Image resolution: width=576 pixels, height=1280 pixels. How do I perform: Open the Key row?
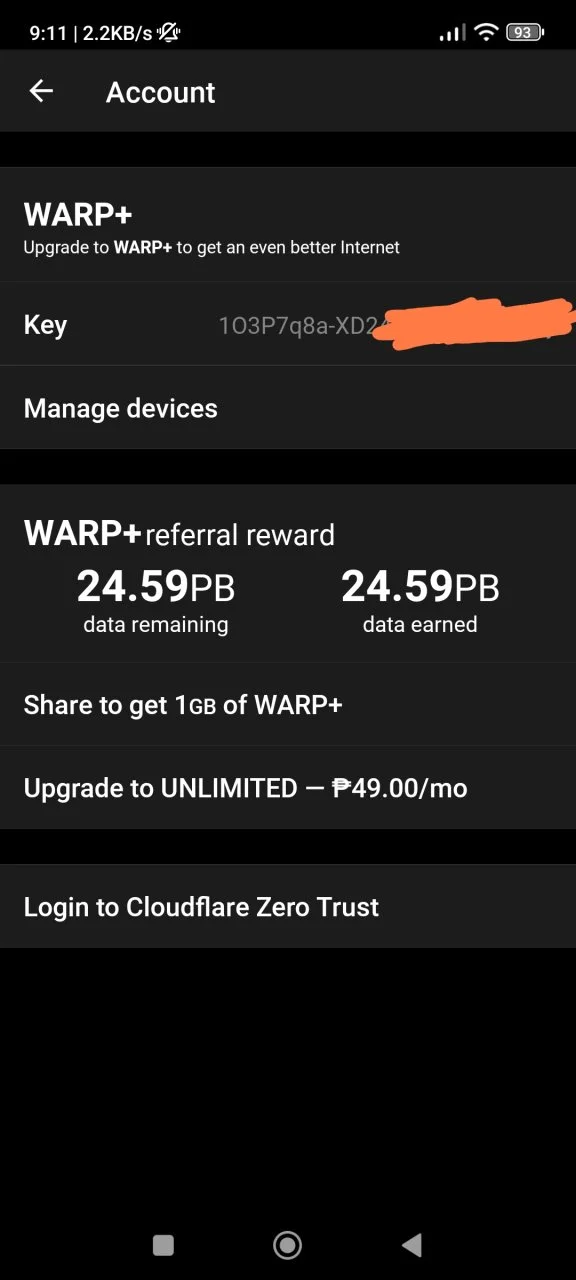[x=288, y=324]
